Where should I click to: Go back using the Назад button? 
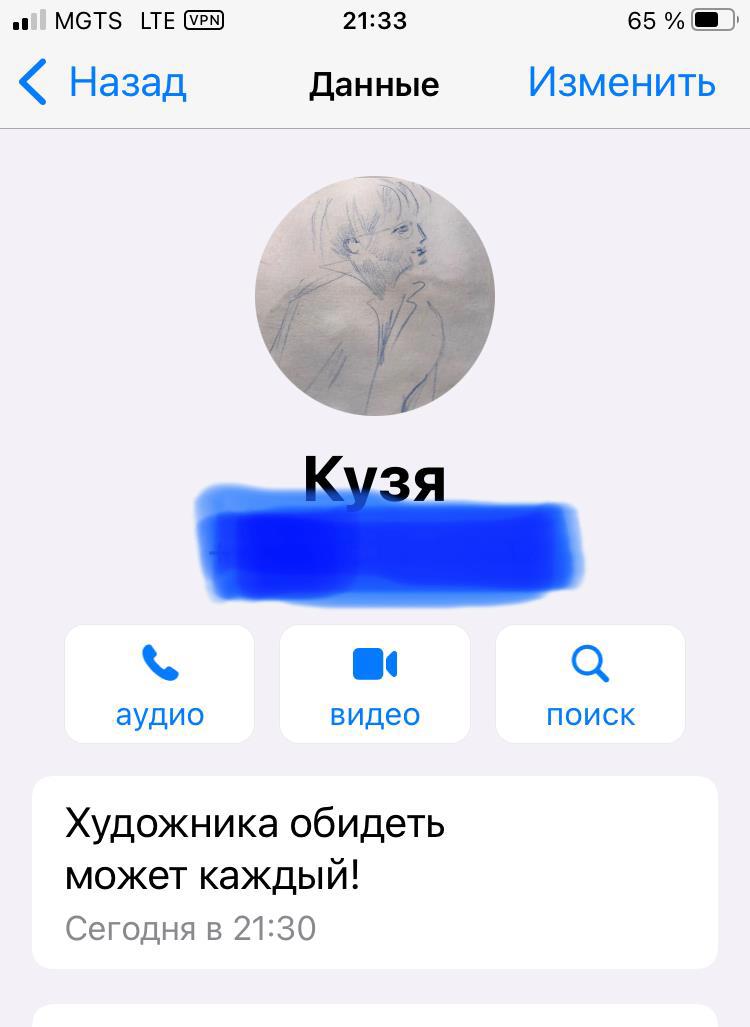(x=103, y=83)
